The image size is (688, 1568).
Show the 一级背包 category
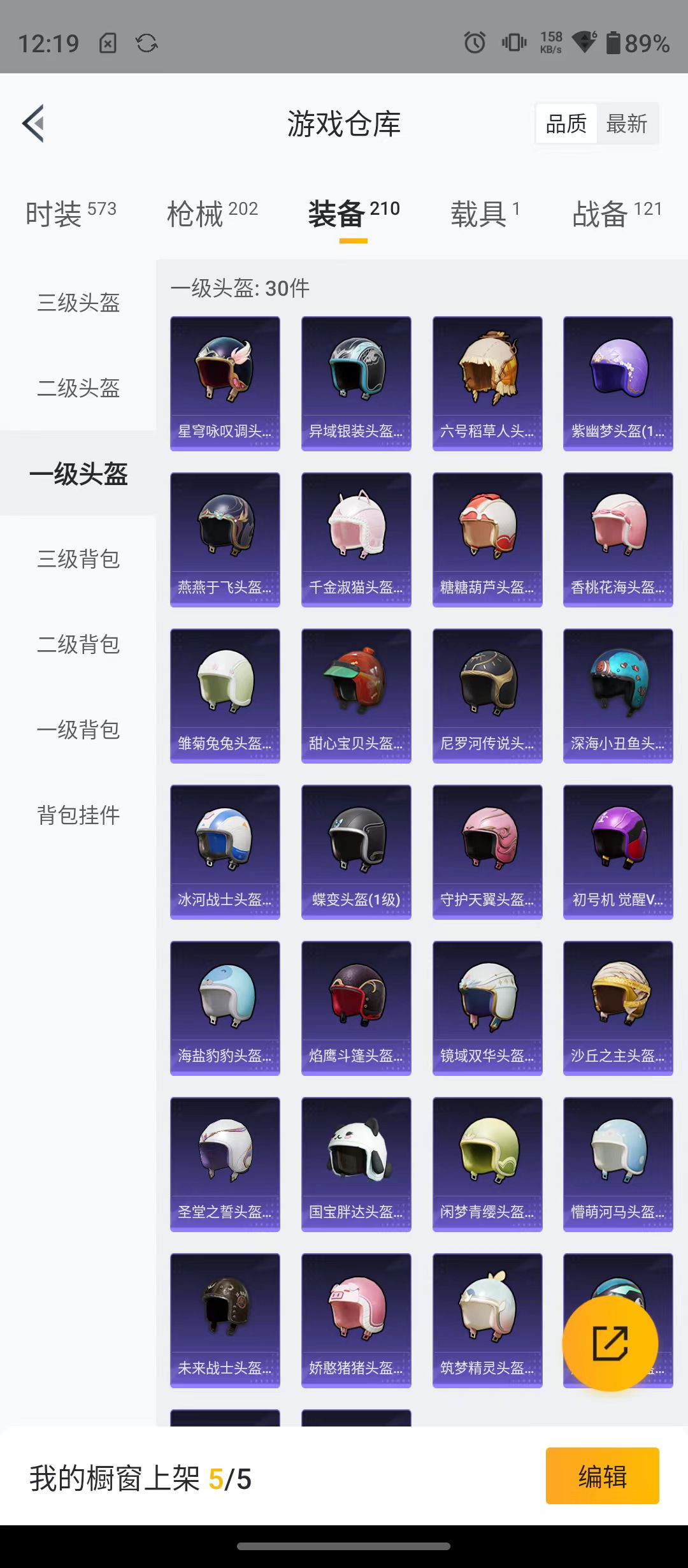pos(78,730)
